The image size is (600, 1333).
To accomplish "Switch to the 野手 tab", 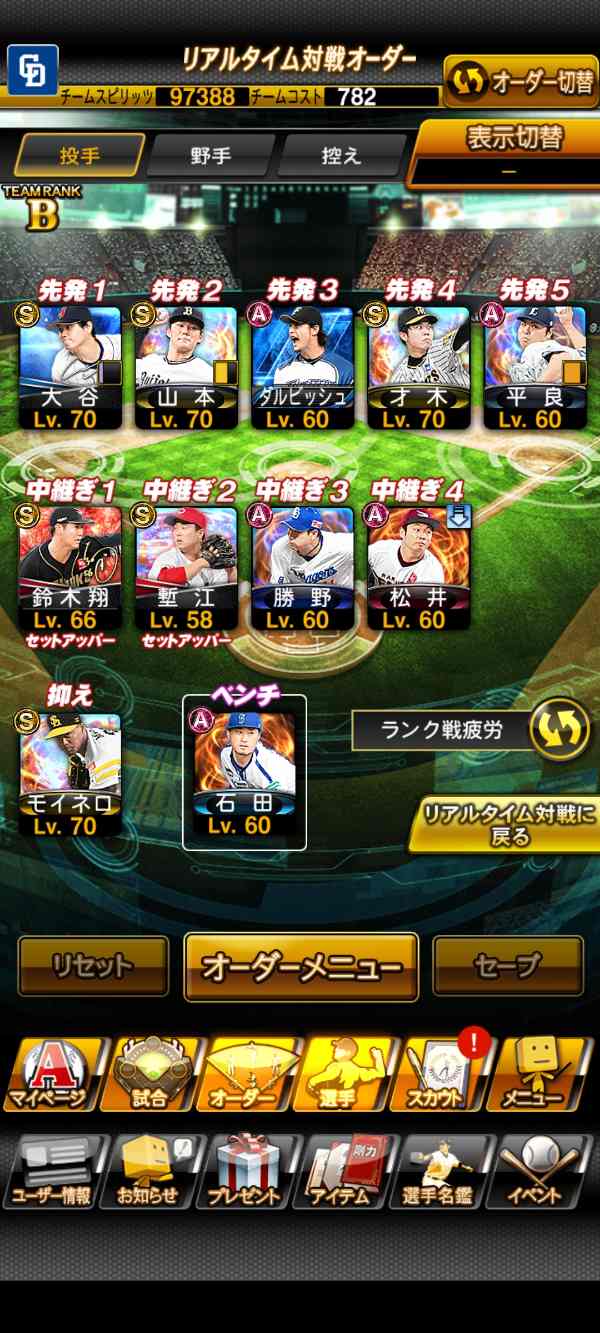I will pyautogui.click(x=211, y=156).
